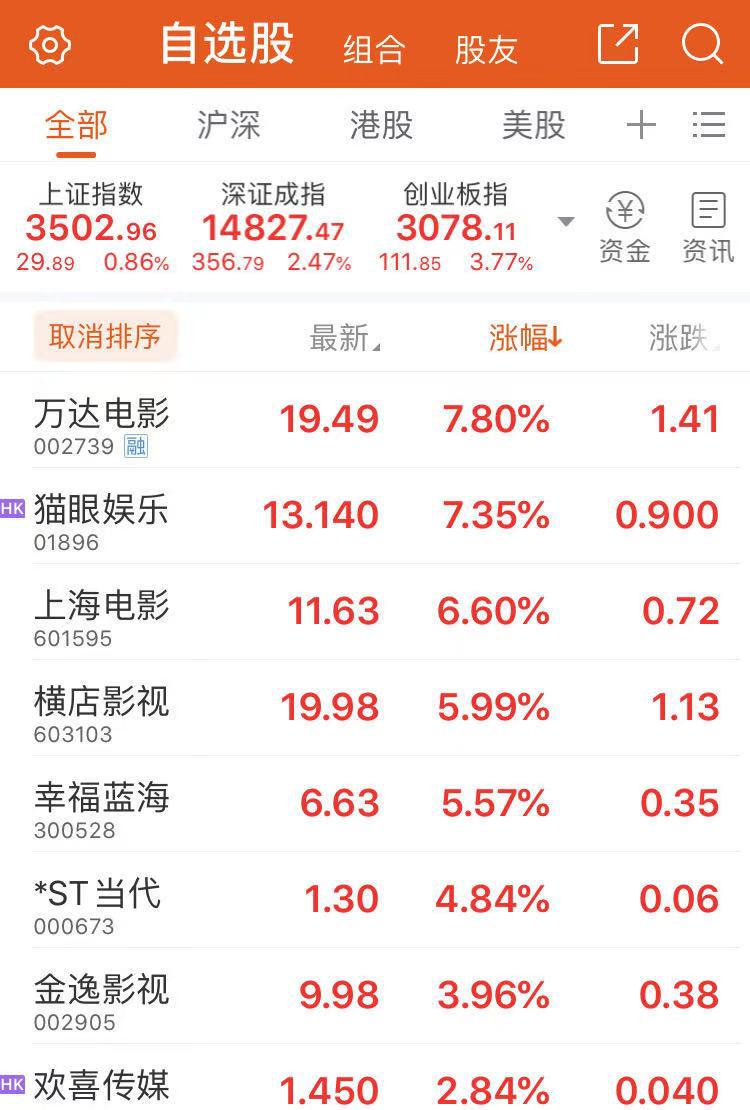View 横店影视 stock row
The width and height of the screenshot is (750, 1110).
click(102, 708)
